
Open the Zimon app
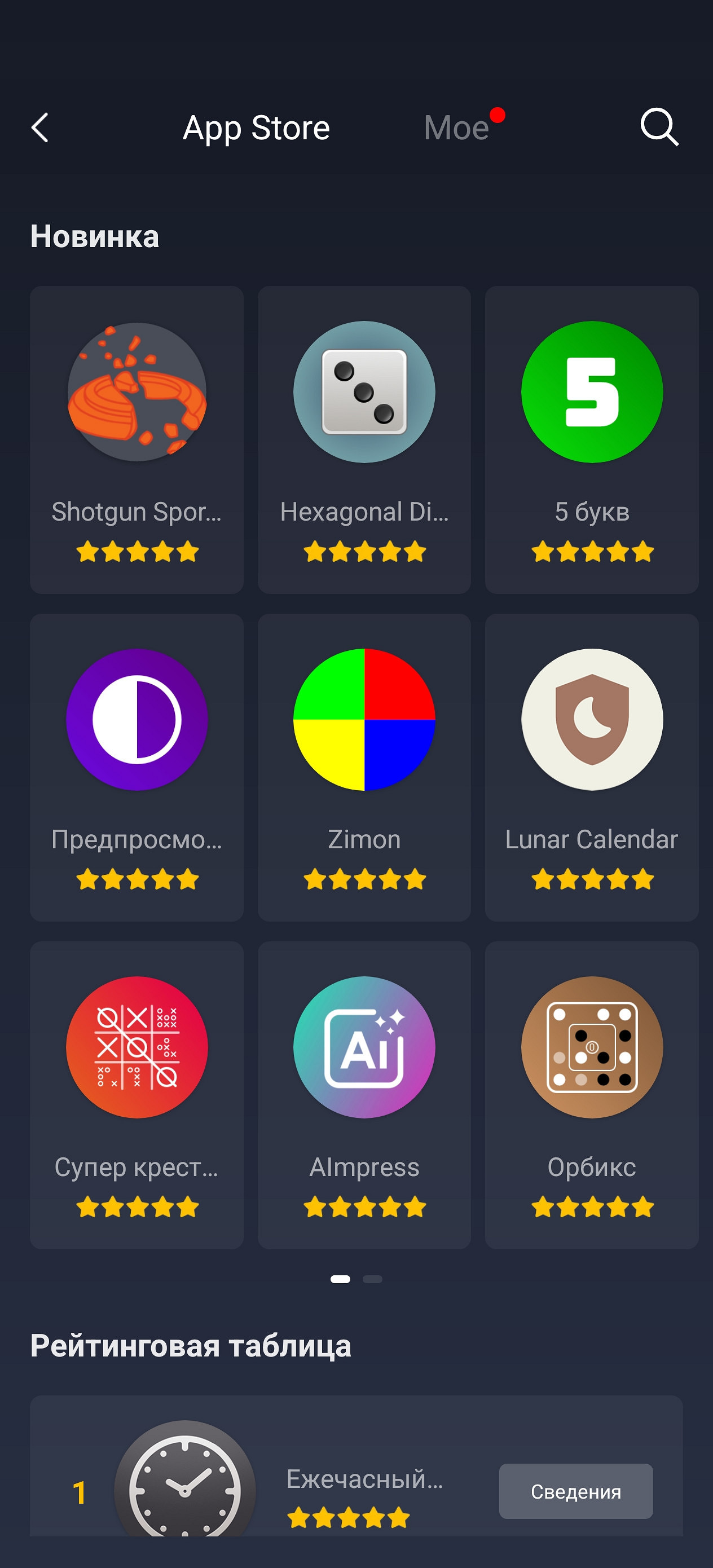[x=364, y=767]
